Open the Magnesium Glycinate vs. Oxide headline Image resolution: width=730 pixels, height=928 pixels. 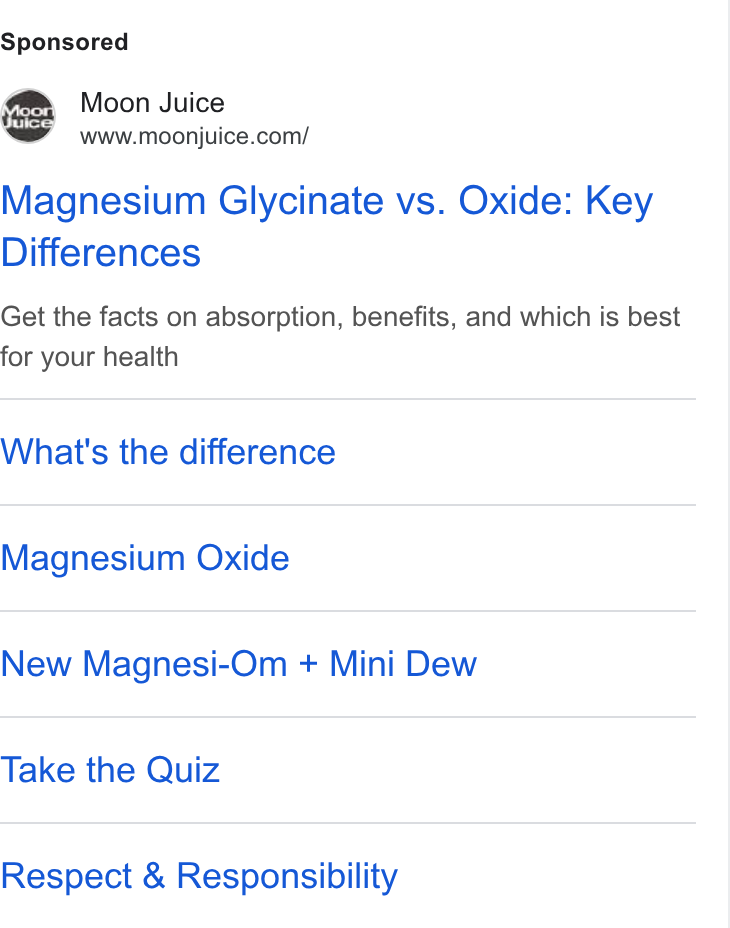[x=326, y=226]
